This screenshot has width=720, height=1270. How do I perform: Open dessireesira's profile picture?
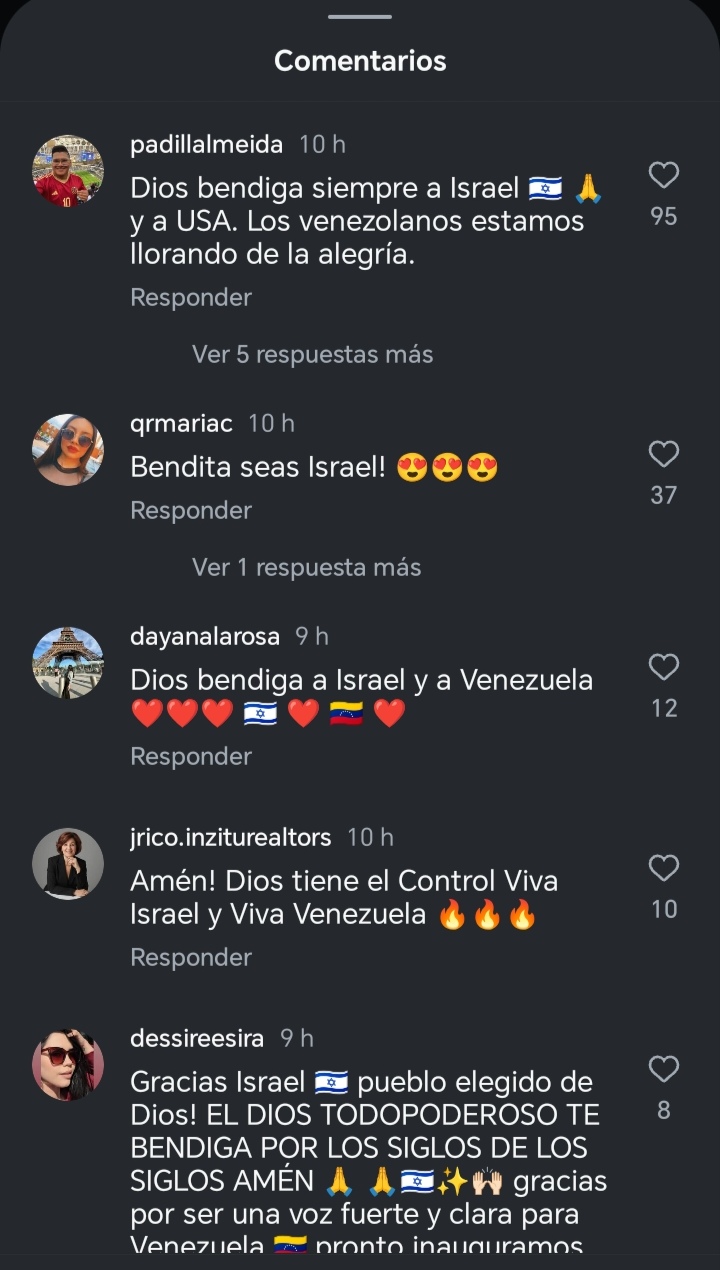tap(68, 1065)
